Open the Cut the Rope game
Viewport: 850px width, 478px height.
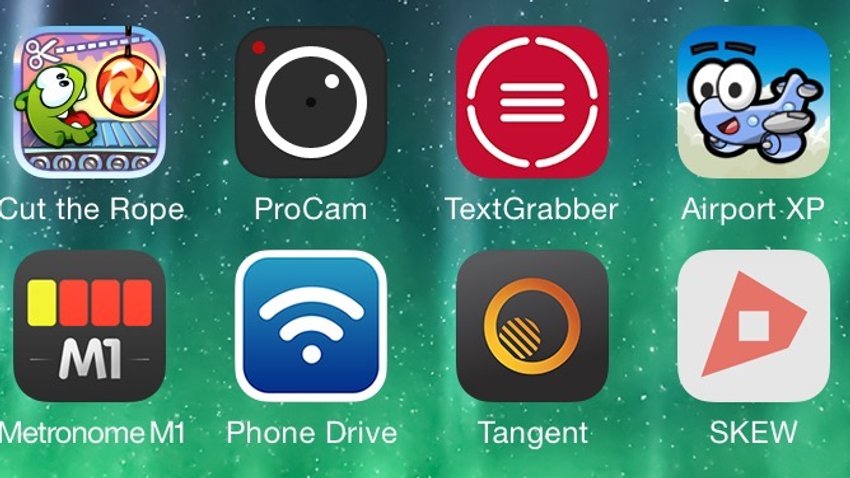coord(88,102)
